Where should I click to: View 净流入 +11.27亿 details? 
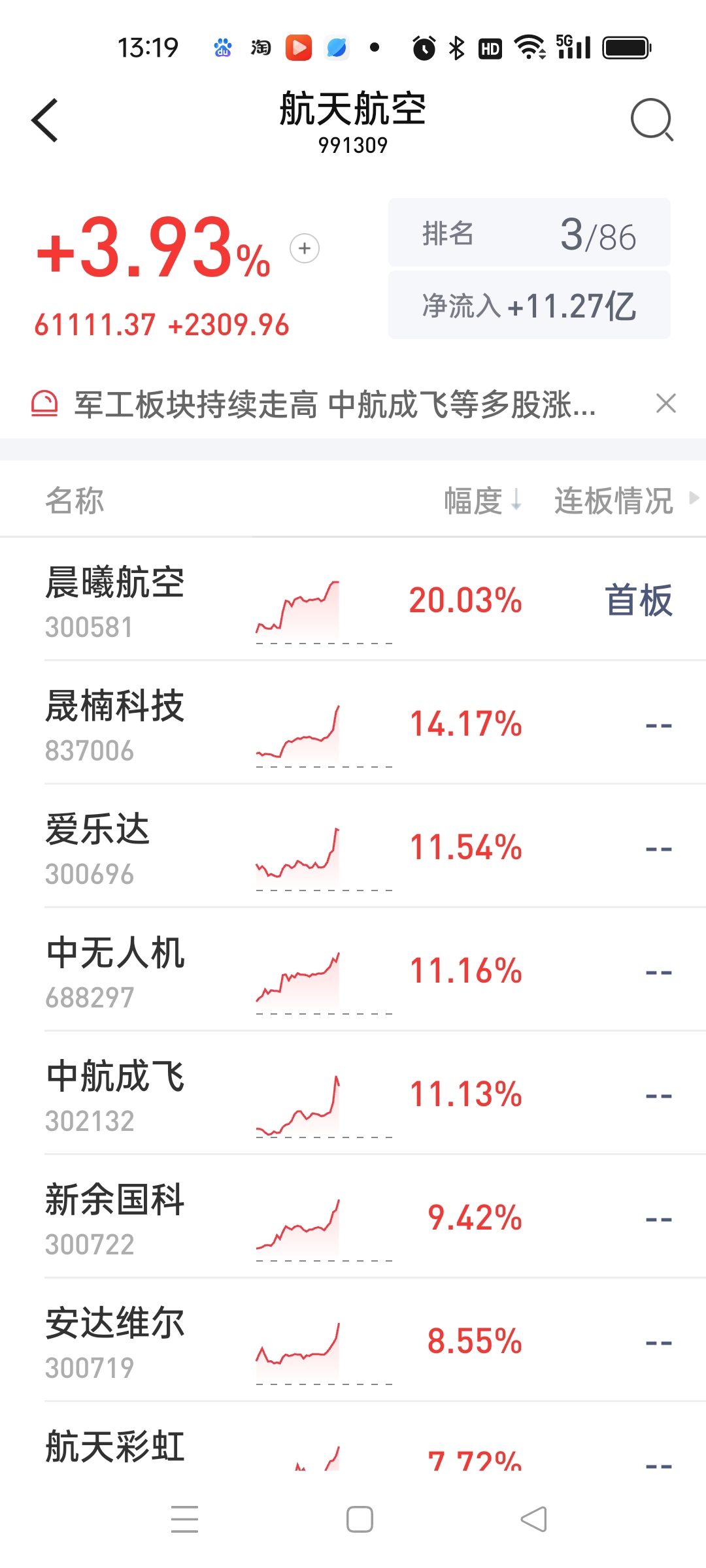tap(529, 305)
